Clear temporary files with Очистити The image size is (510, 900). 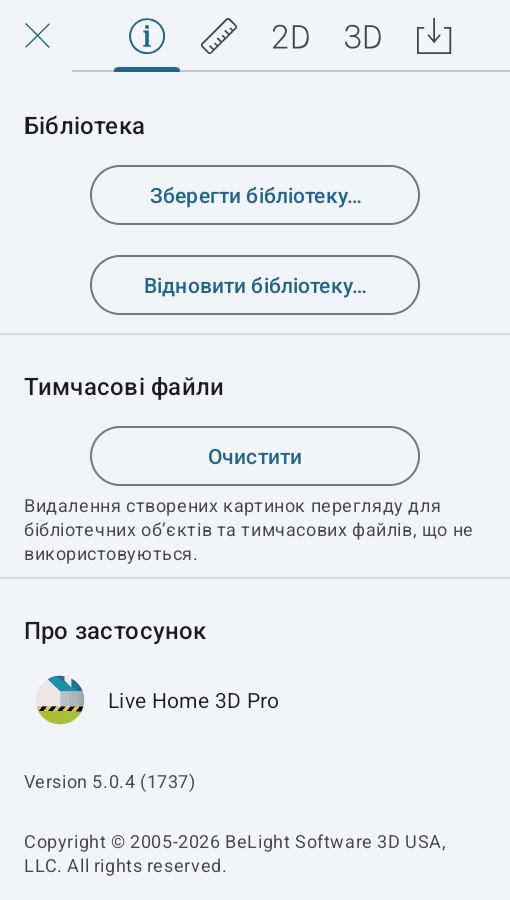pyautogui.click(x=255, y=456)
